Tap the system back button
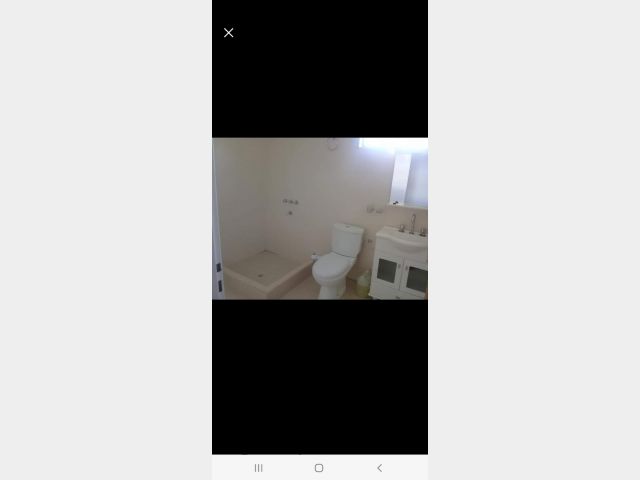The height and width of the screenshot is (480, 640). [379, 468]
